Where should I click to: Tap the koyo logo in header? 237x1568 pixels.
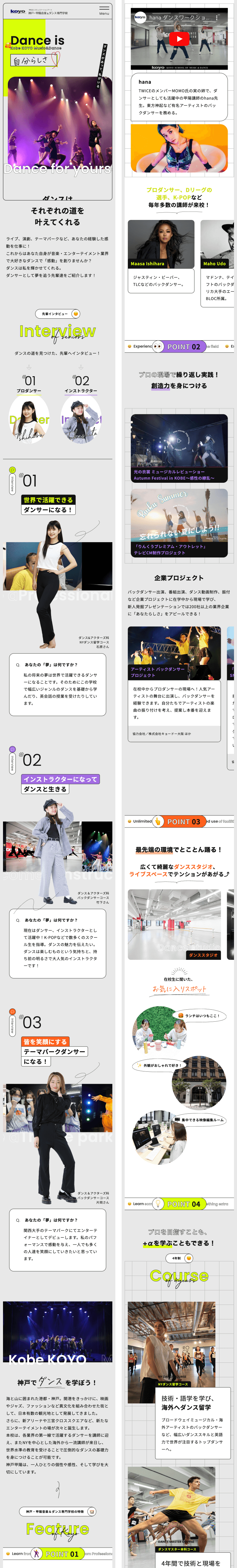18,12
